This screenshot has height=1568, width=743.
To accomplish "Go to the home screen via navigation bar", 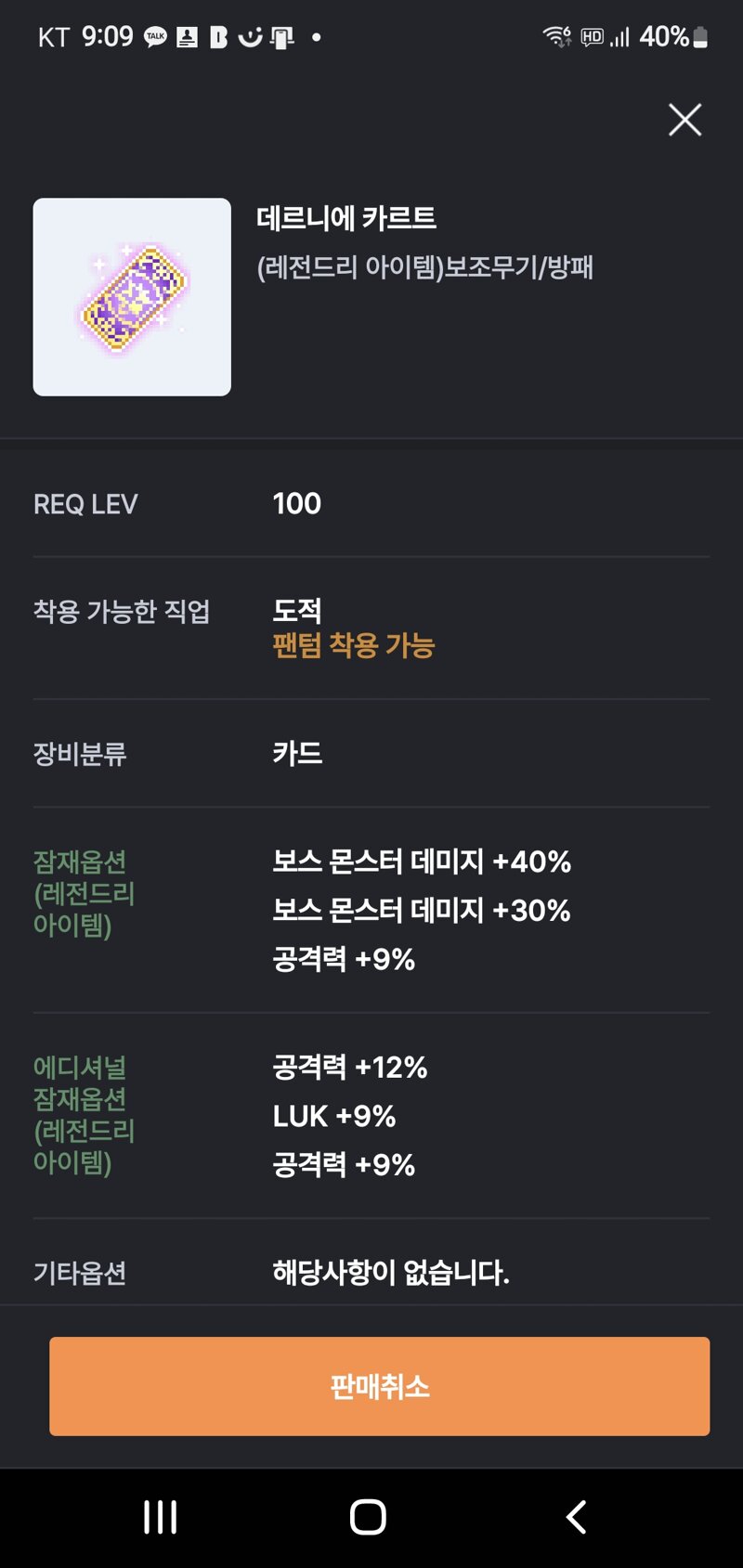I will (368, 1517).
